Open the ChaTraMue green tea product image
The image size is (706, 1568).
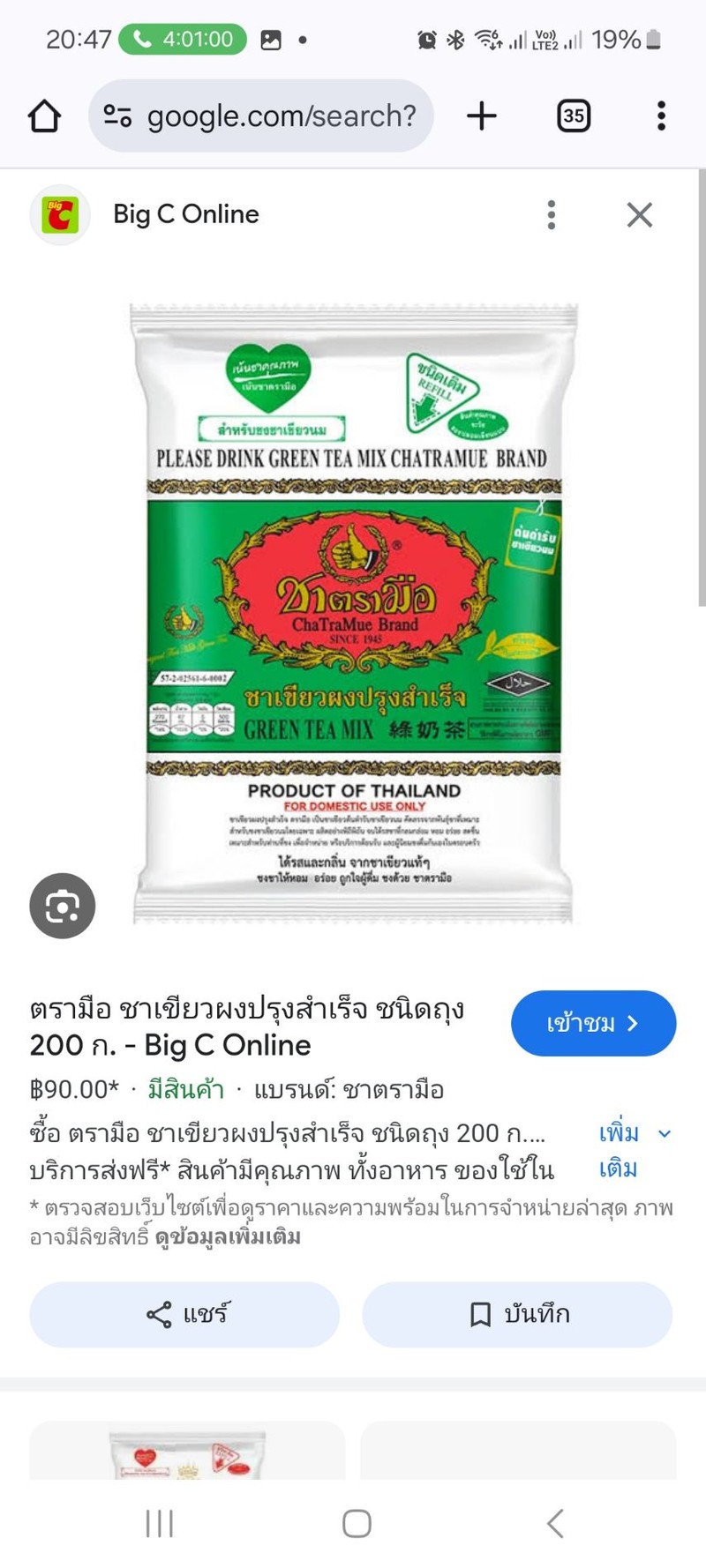coord(353,613)
